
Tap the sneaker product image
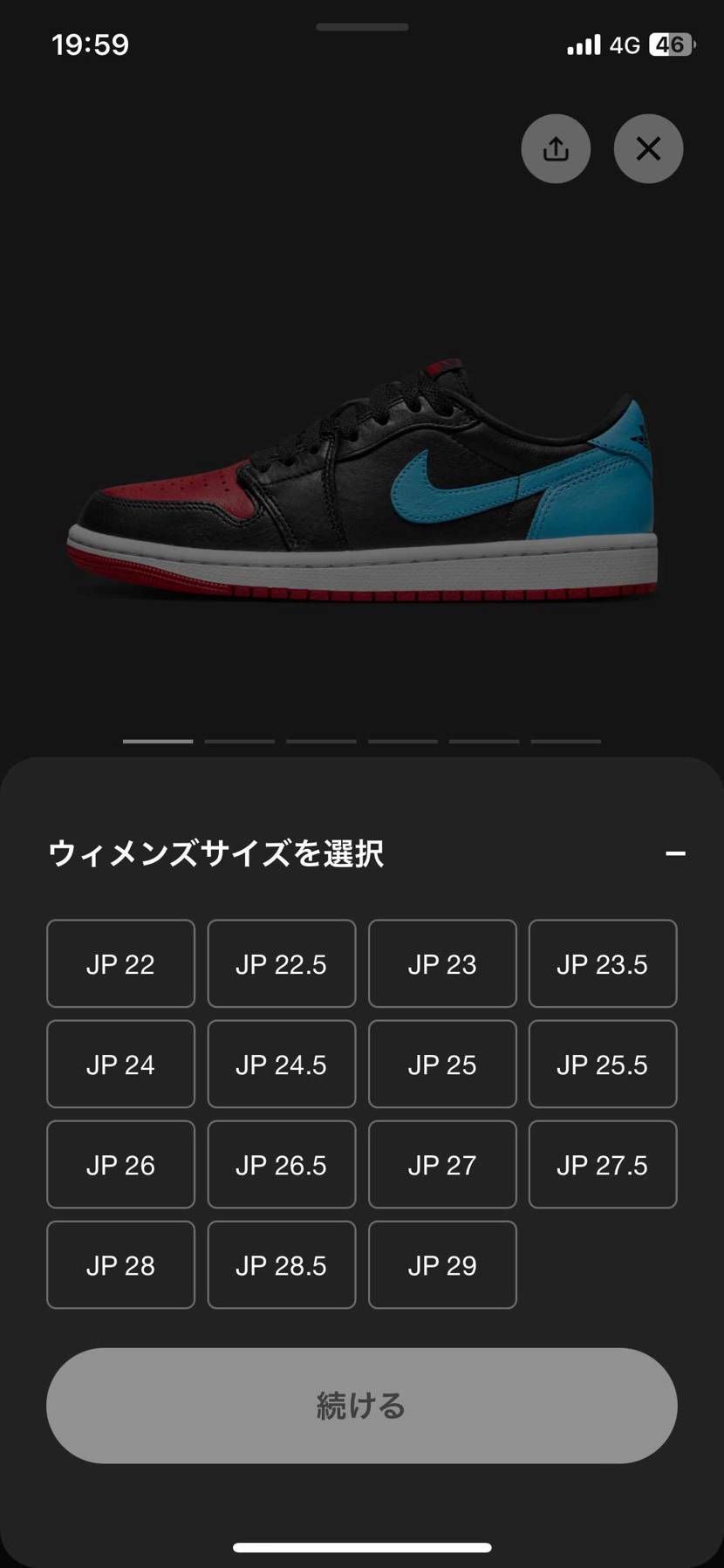[x=362, y=480]
